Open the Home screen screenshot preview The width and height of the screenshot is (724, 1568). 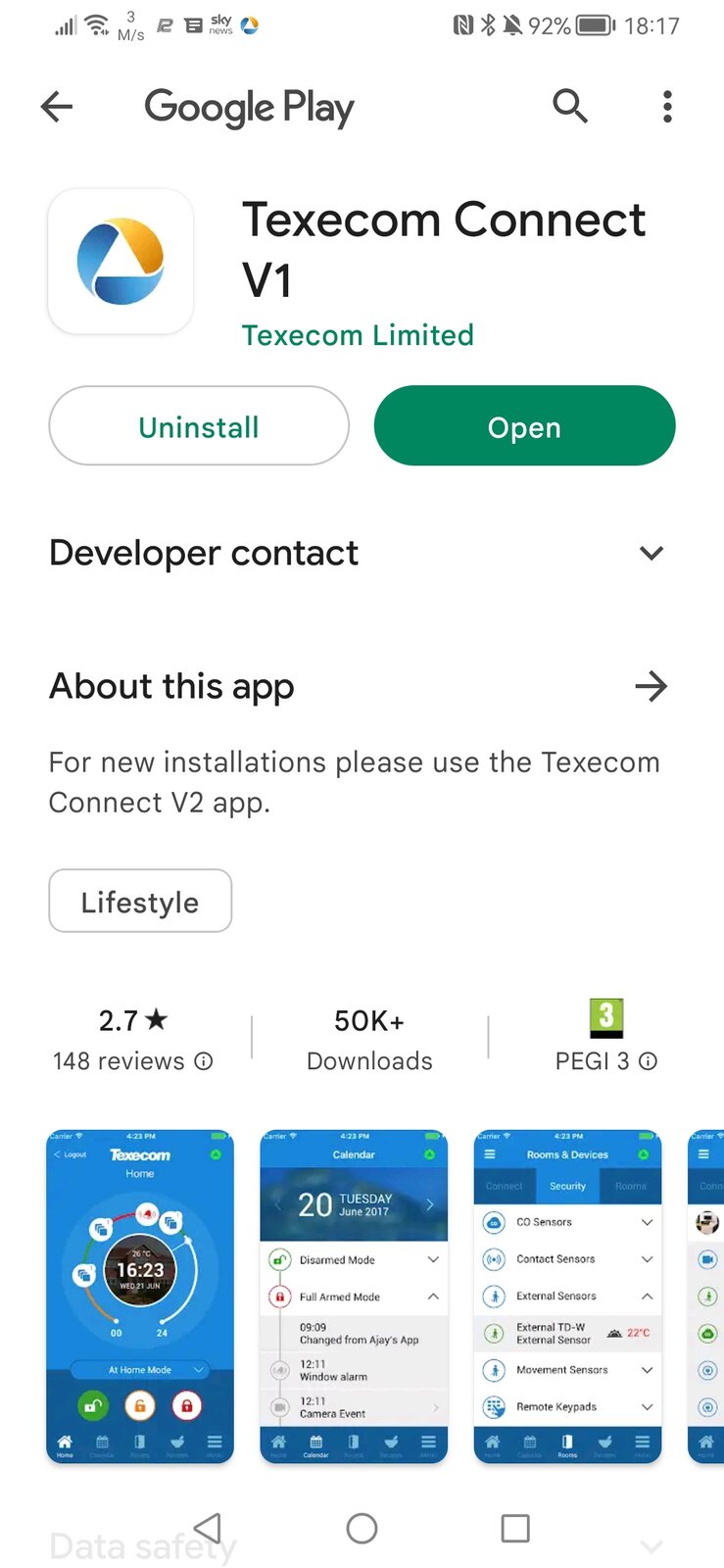coord(140,1297)
